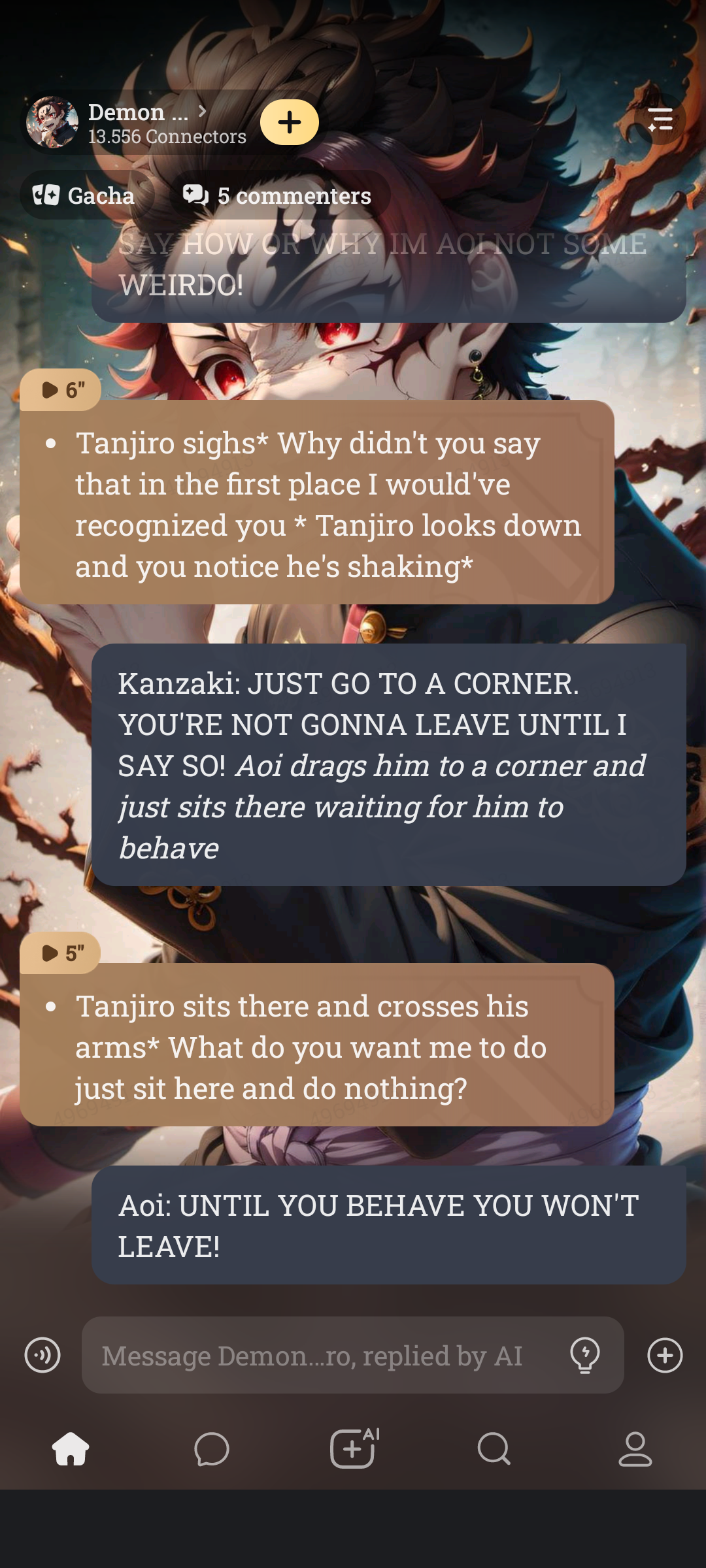This screenshot has height=1568, width=706.
Task: Play the 5-second voice message
Action: point(61,953)
